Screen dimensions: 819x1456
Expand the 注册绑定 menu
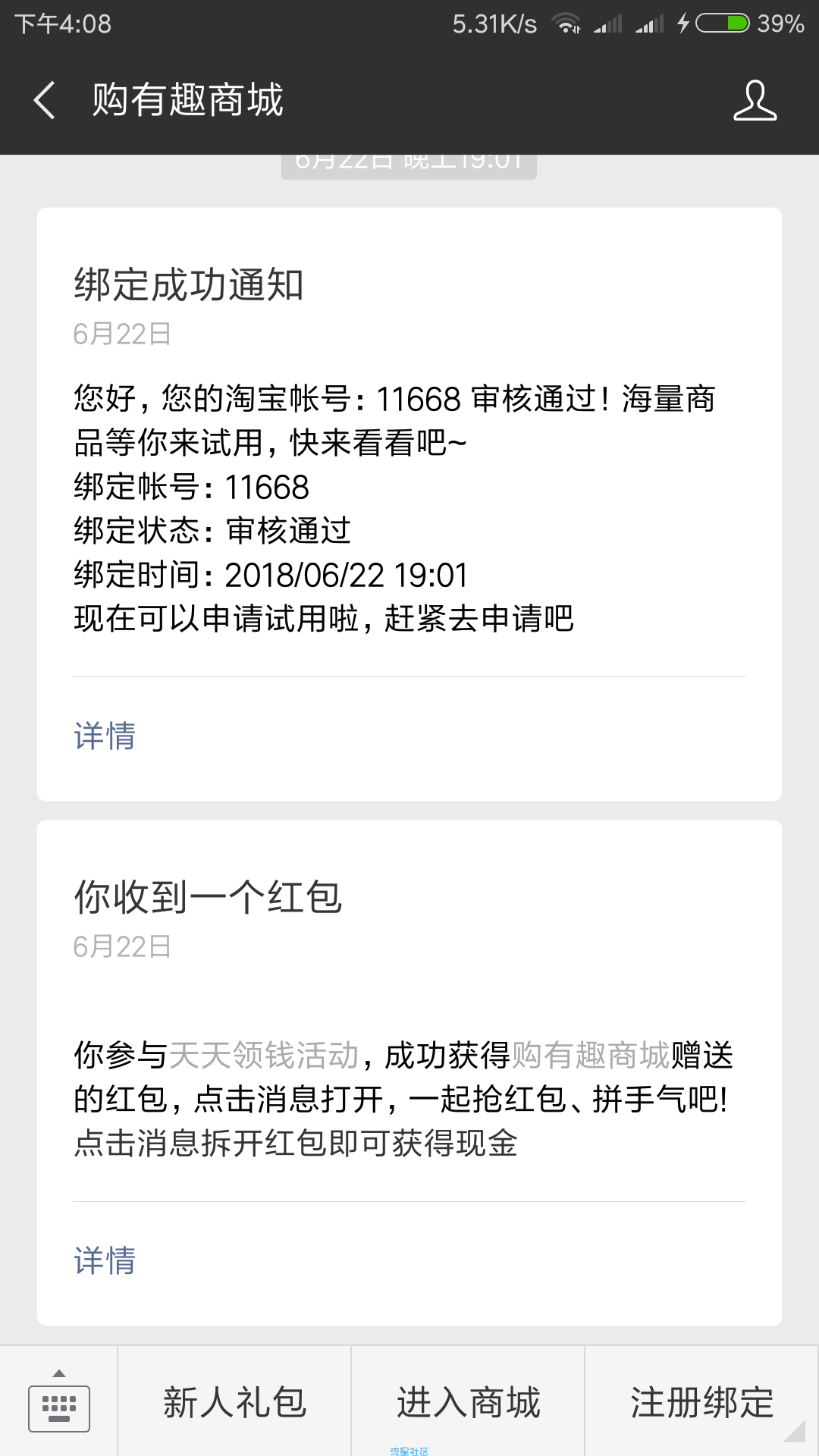tap(702, 1401)
